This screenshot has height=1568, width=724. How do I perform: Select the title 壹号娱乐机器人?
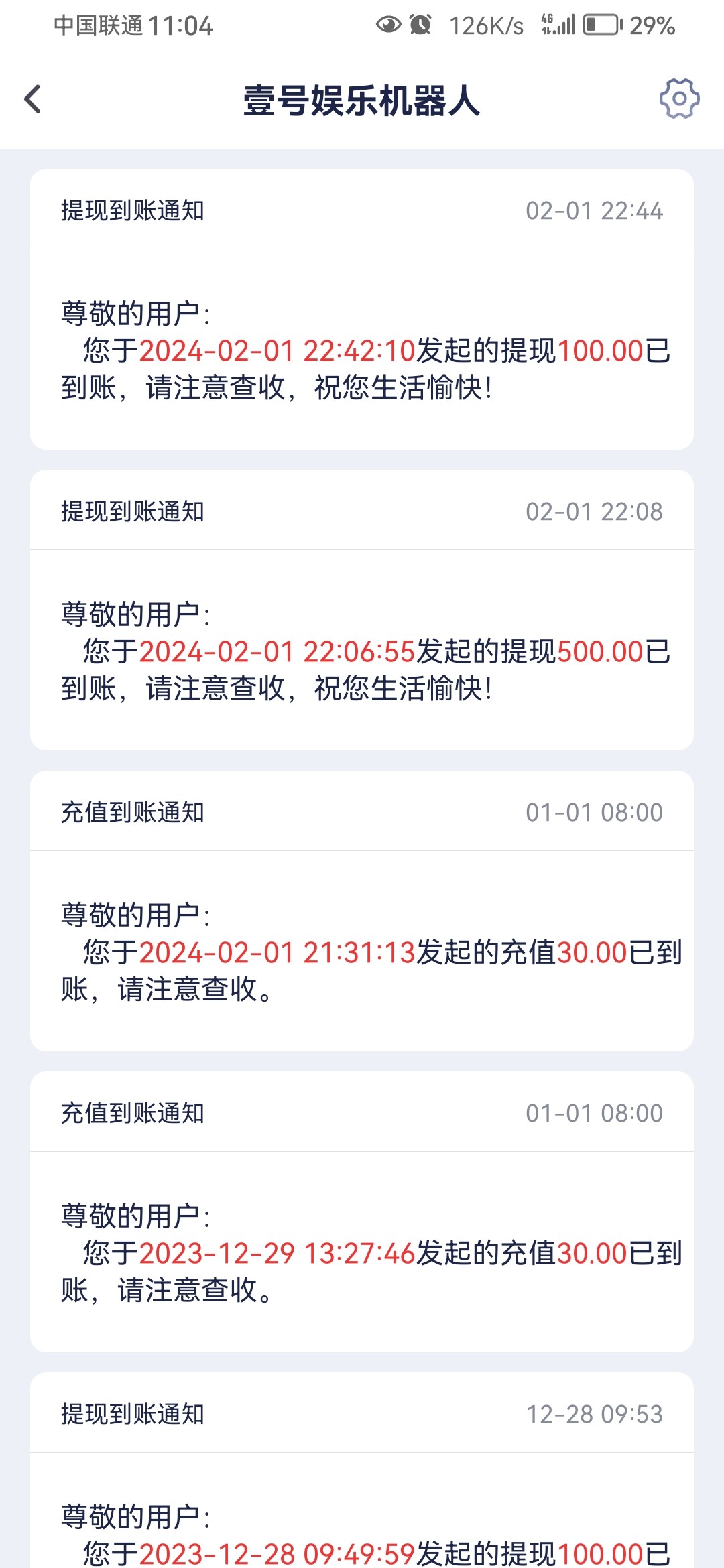(362, 99)
